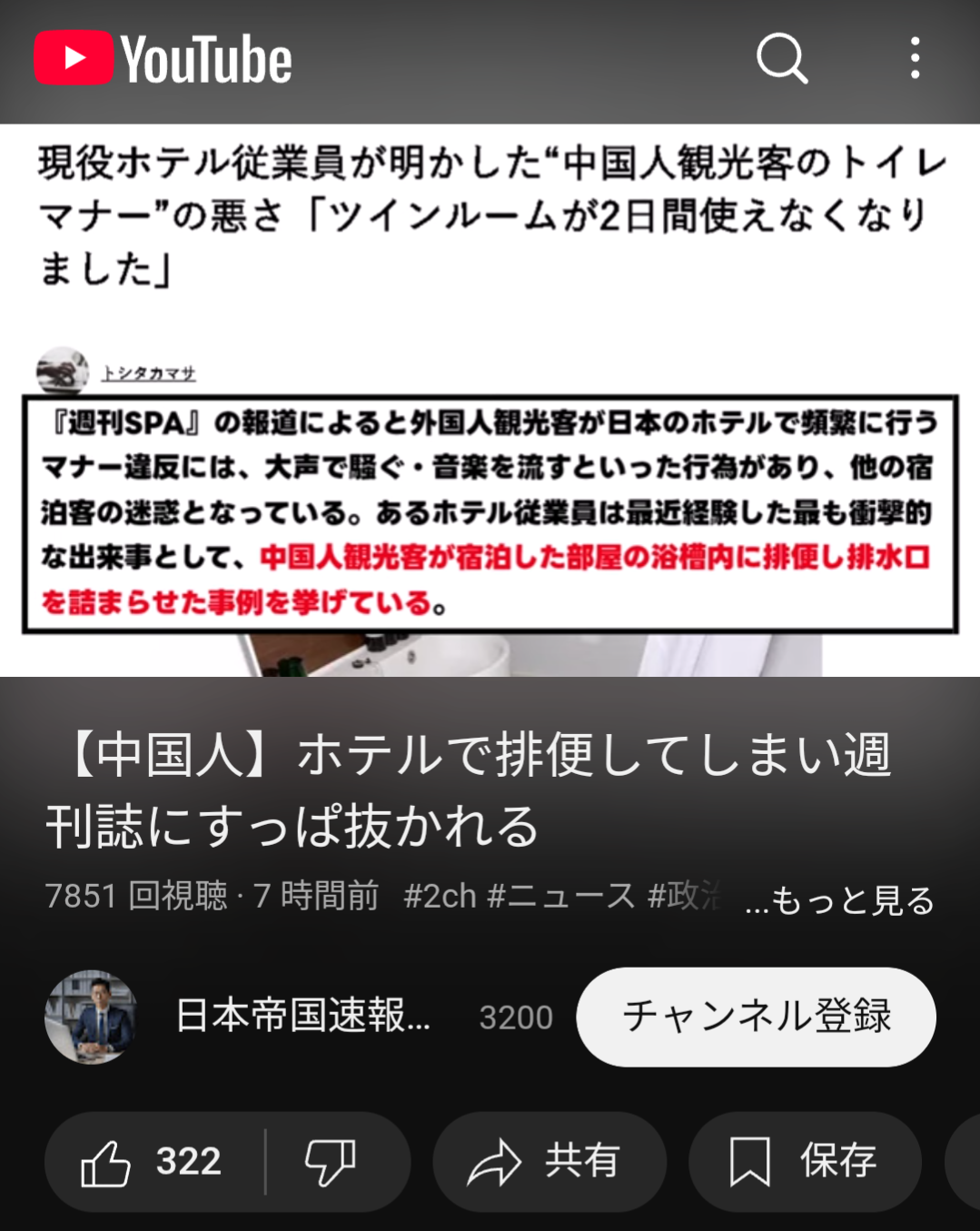Open the three-dot overflow menu

click(915, 59)
